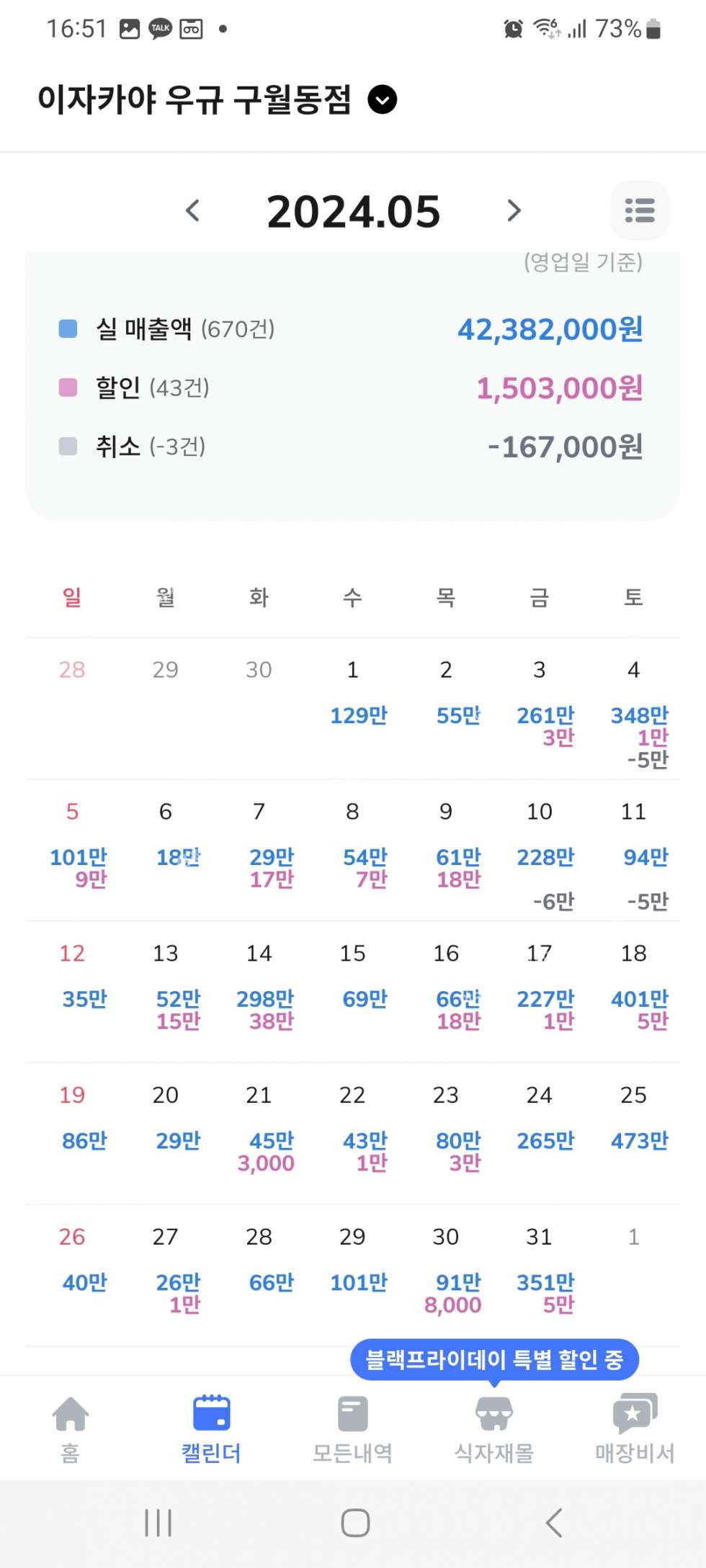Tap the 블랙프라이데이 특별 할인 중 bubble
Image resolution: width=706 pixels, height=1568 pixels.
tap(494, 1359)
